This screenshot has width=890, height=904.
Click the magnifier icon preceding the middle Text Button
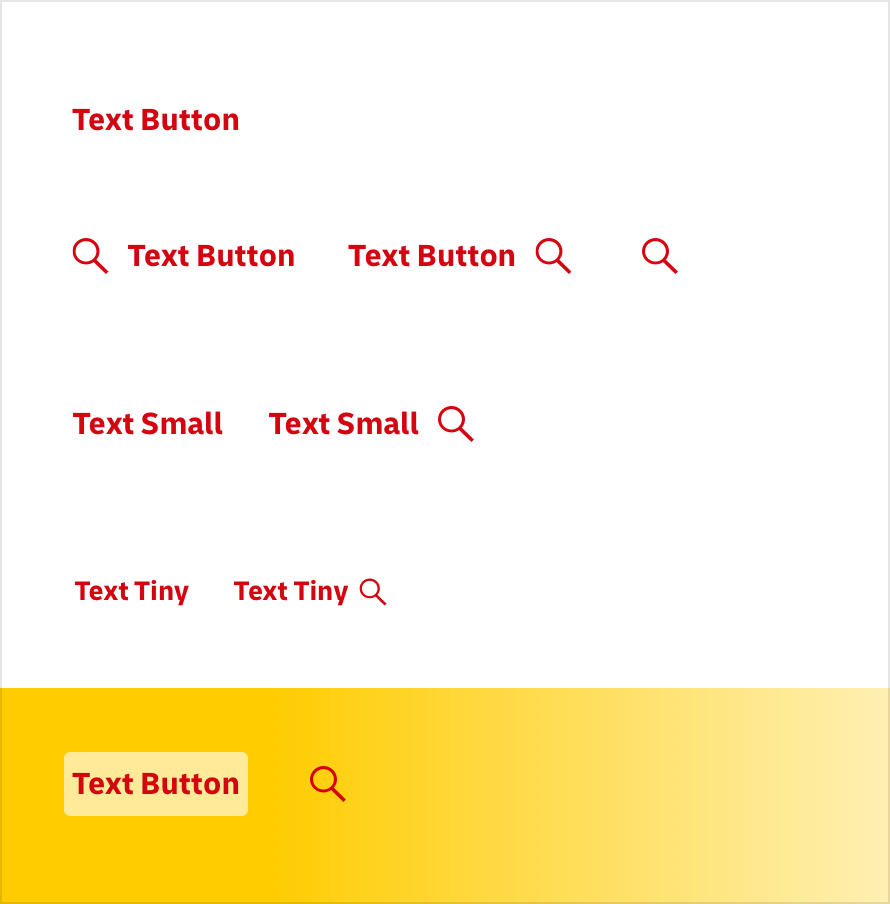(90, 256)
